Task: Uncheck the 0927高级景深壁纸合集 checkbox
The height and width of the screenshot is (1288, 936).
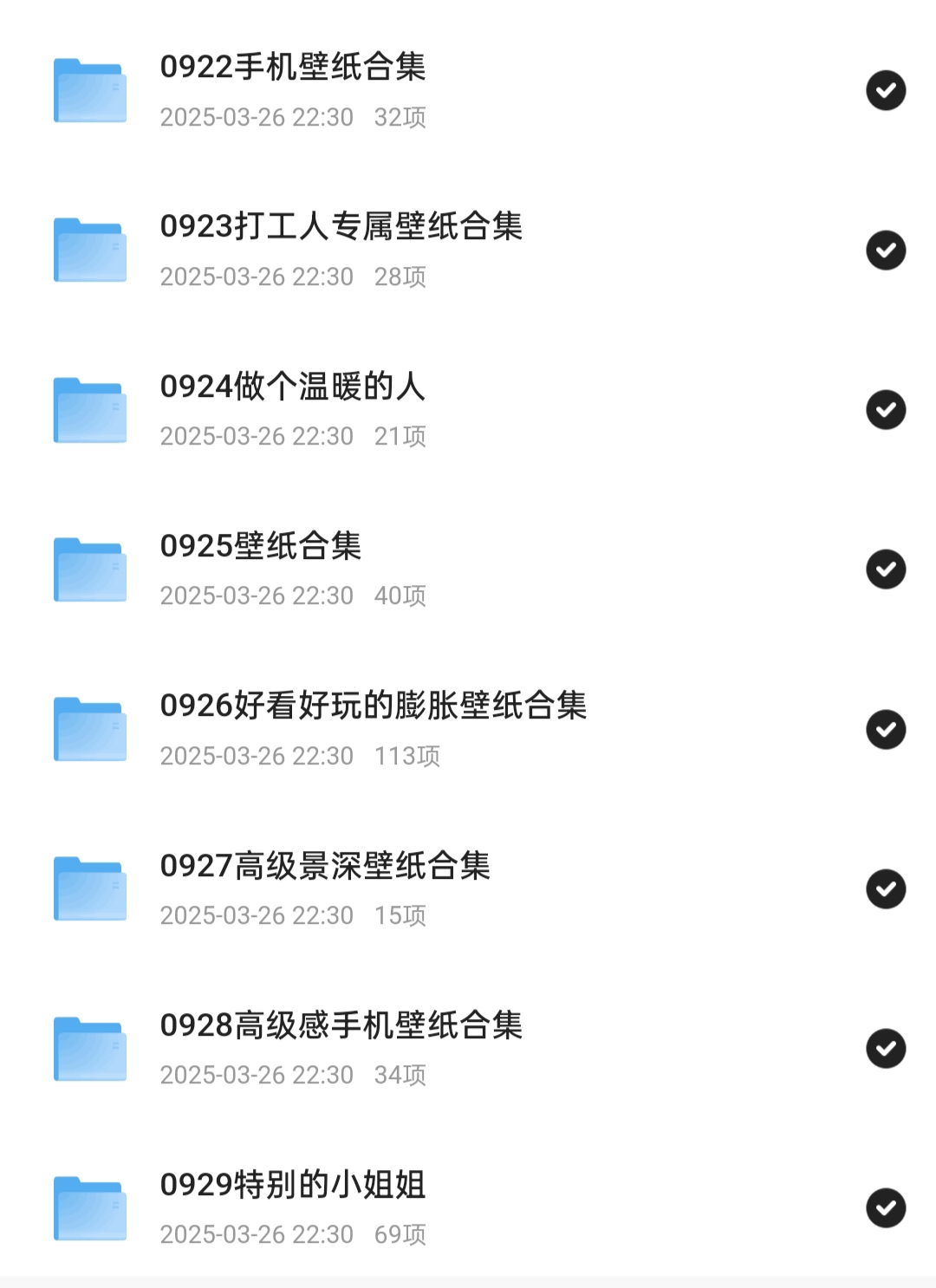Action: pos(886,888)
